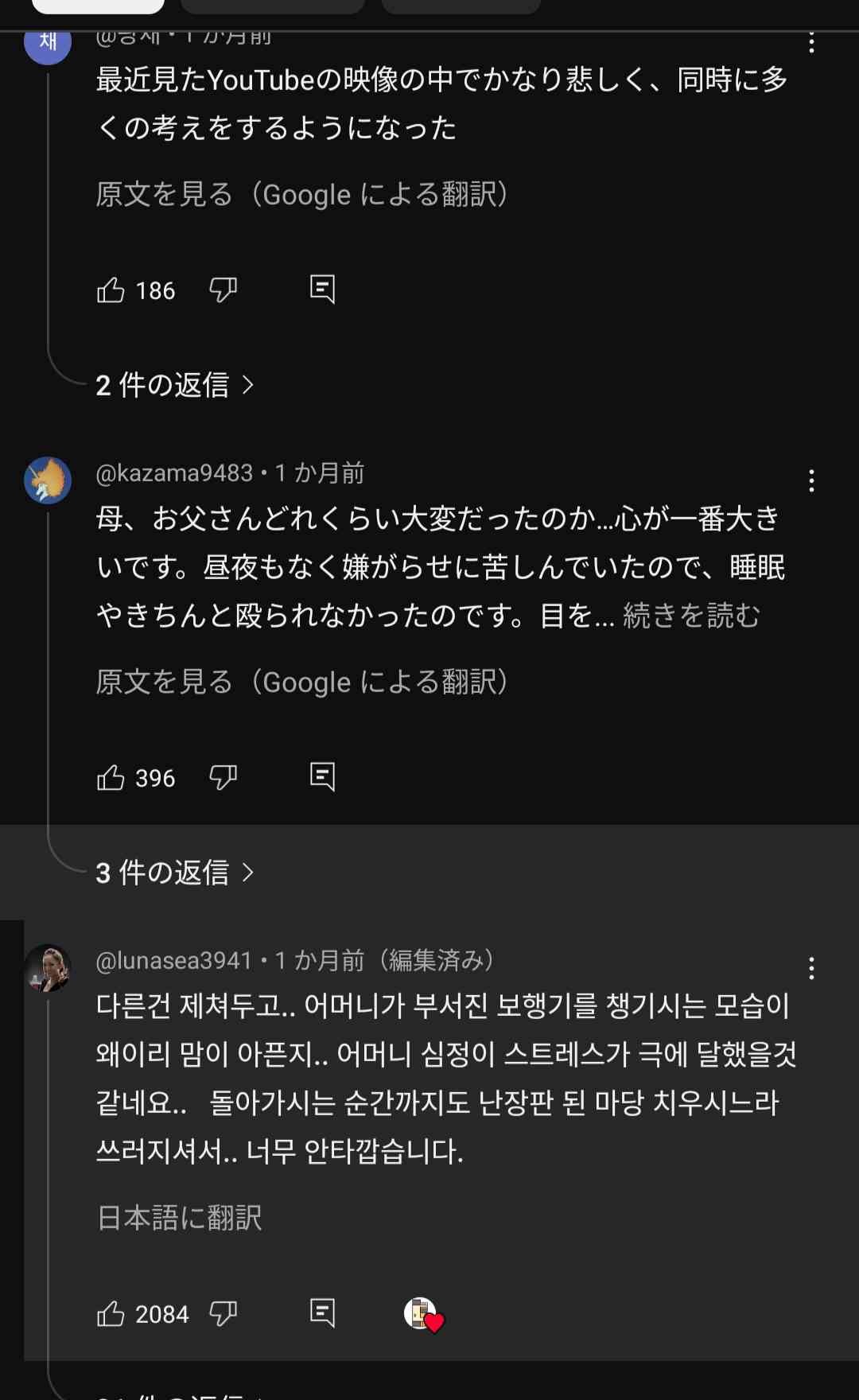The width and height of the screenshot is (859, 1400).
Task: Like the comment with 186 likes
Action: [x=111, y=290]
